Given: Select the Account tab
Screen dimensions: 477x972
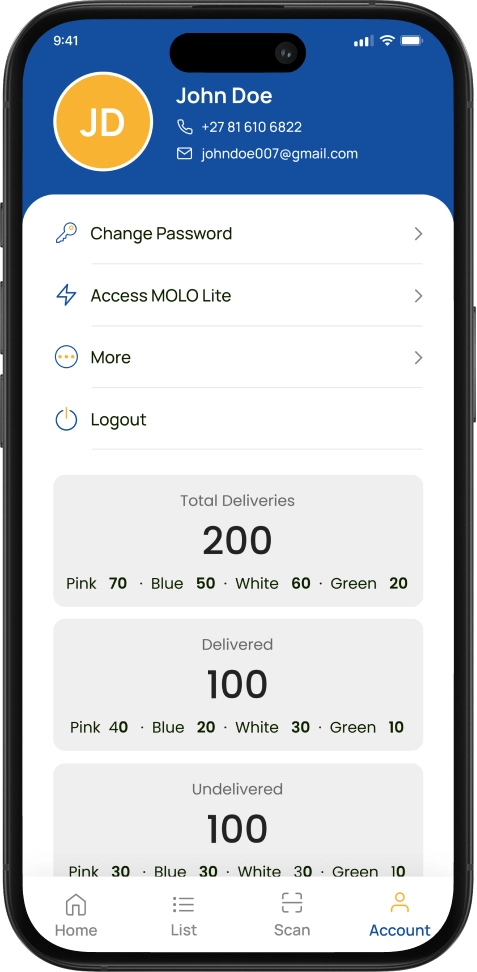Looking at the screenshot, I should [399, 915].
